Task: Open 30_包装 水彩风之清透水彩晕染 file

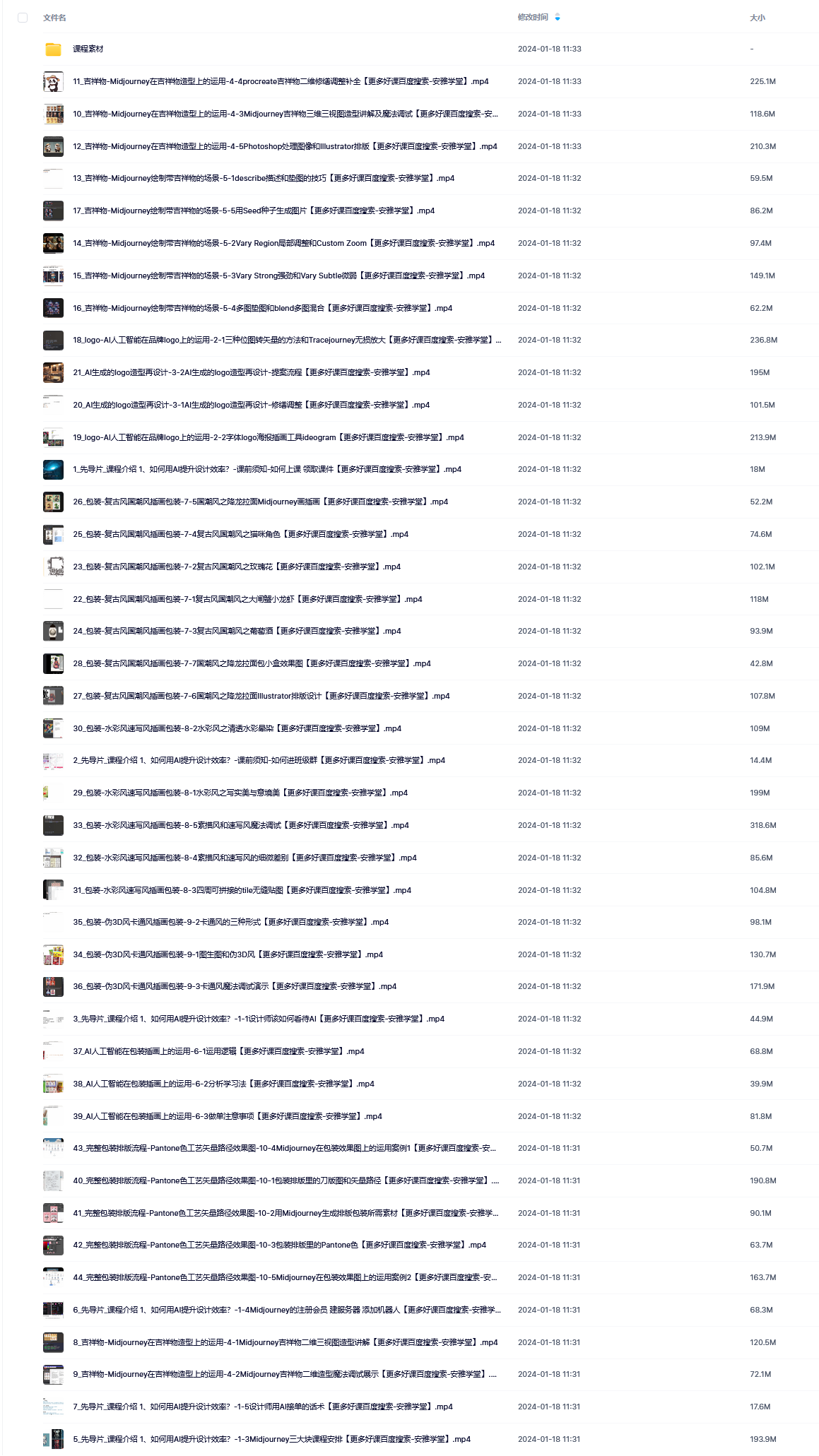Action: [x=237, y=728]
